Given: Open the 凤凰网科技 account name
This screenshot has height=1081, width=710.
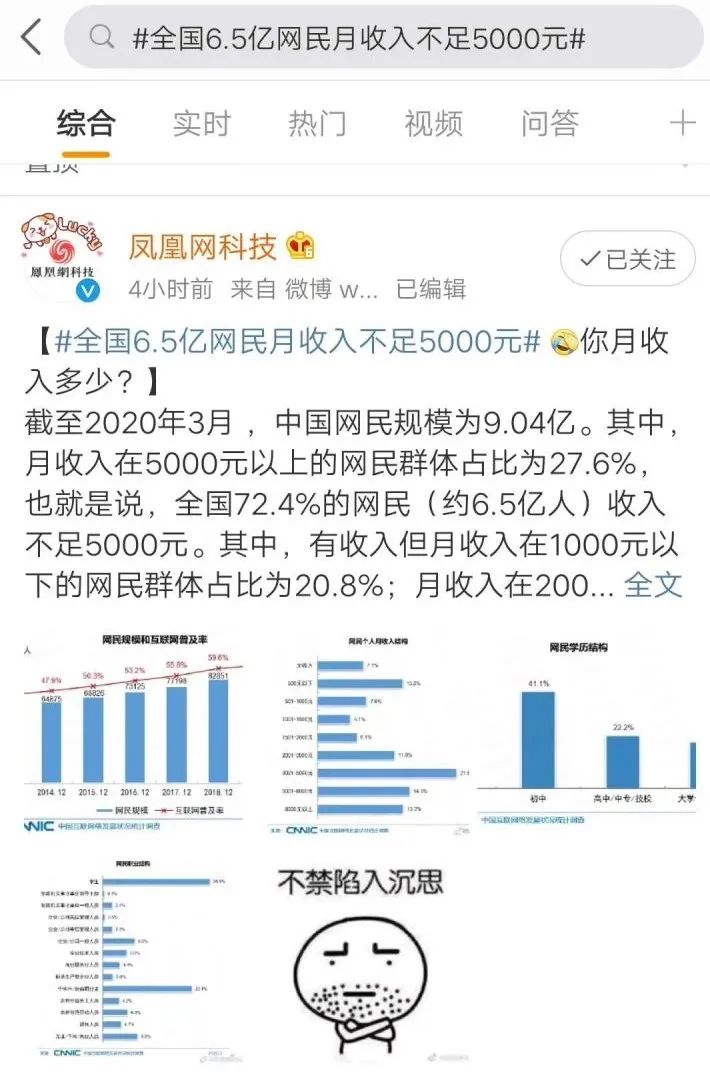Looking at the screenshot, I should (x=202, y=244).
